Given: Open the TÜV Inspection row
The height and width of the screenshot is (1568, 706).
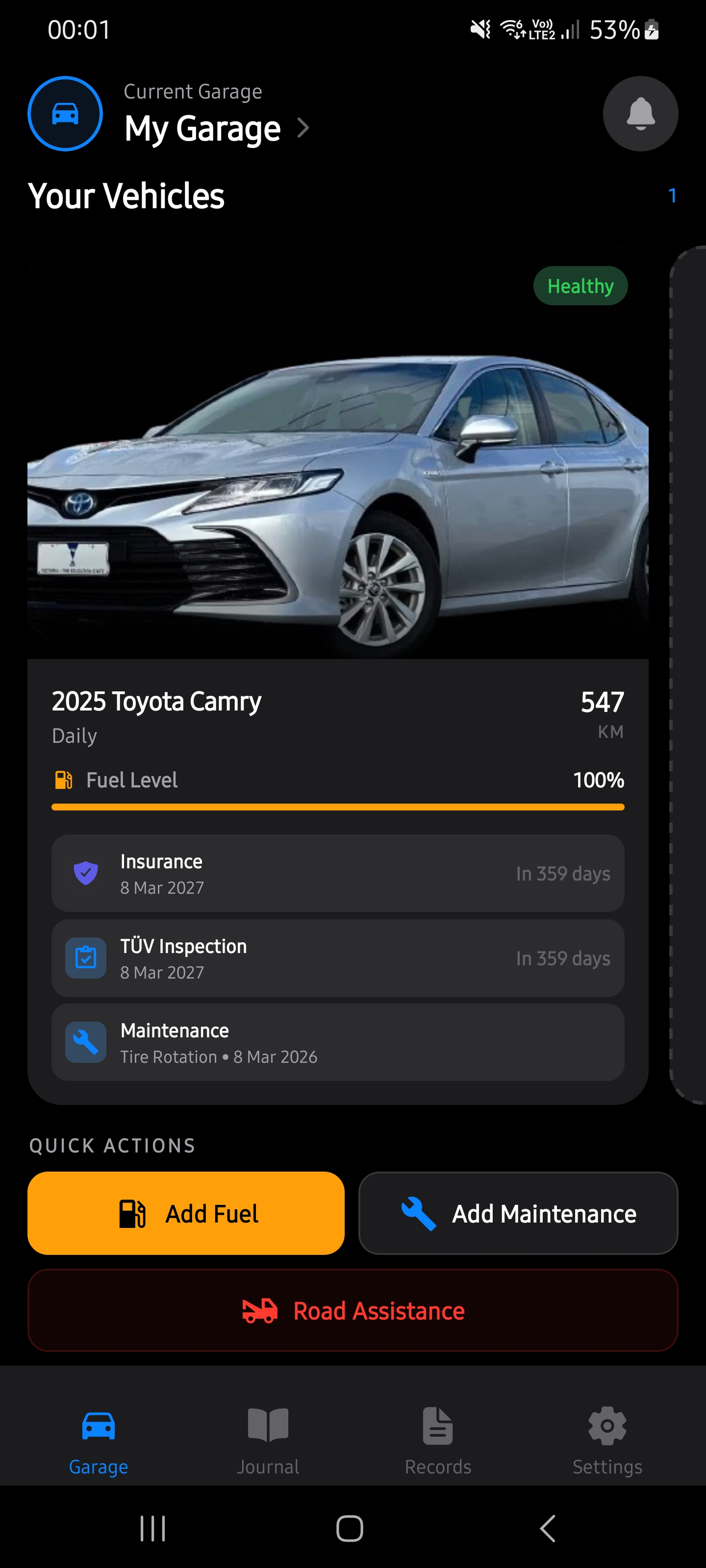Looking at the screenshot, I should pos(337,958).
